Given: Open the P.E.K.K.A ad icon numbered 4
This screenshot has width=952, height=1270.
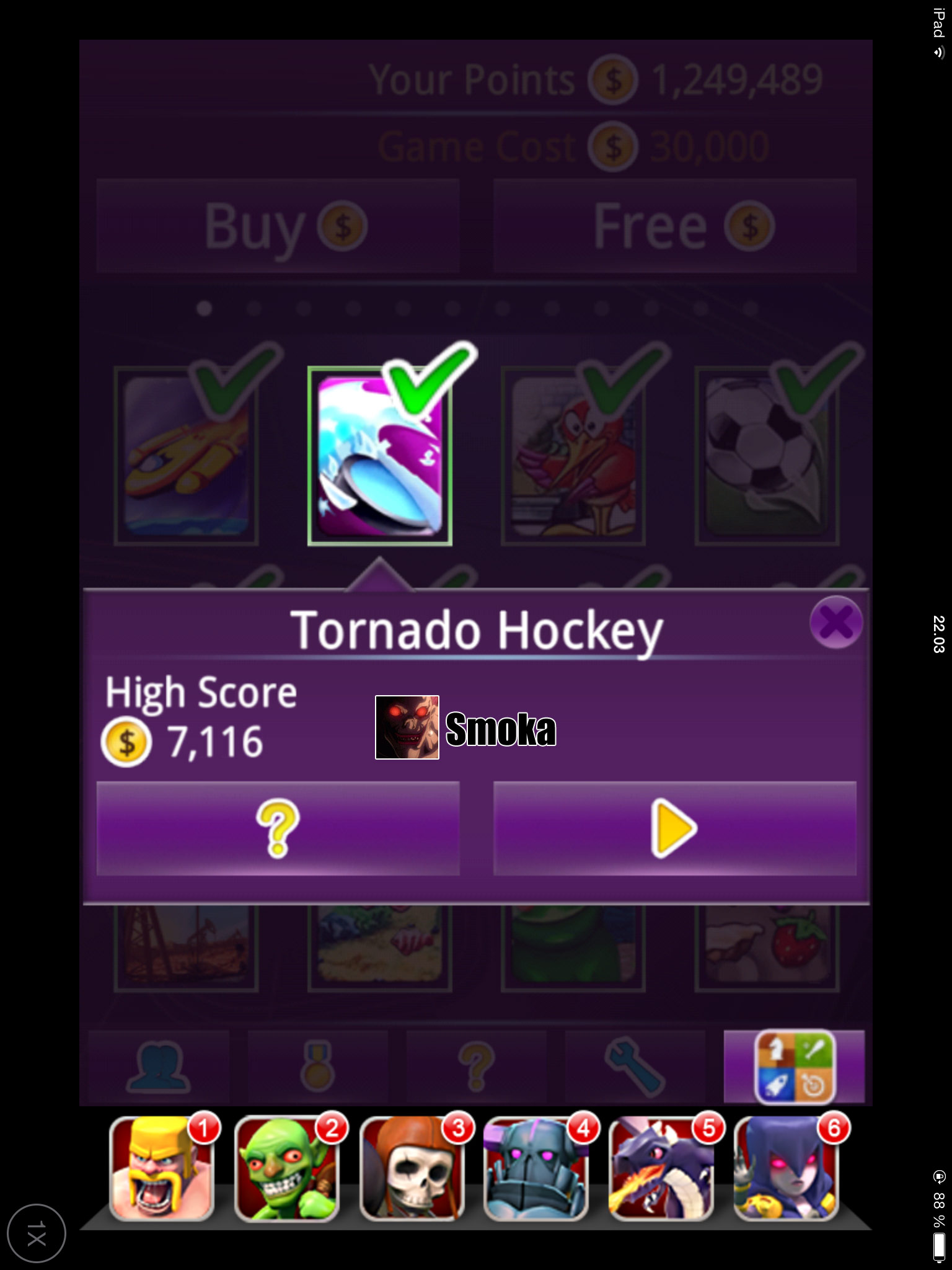Looking at the screenshot, I should [537, 1168].
